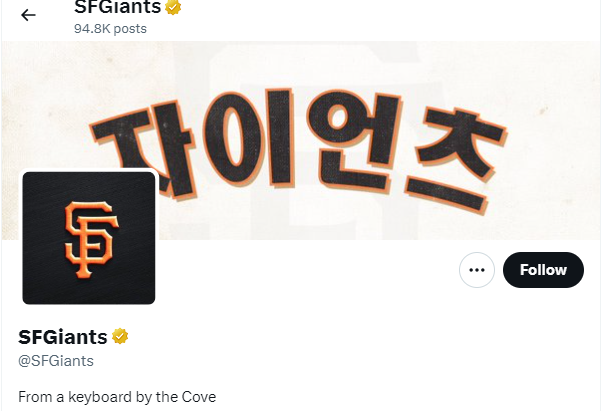Image resolution: width=607 pixels, height=411 pixels.
Task: Open the more options menu
Action: click(477, 270)
